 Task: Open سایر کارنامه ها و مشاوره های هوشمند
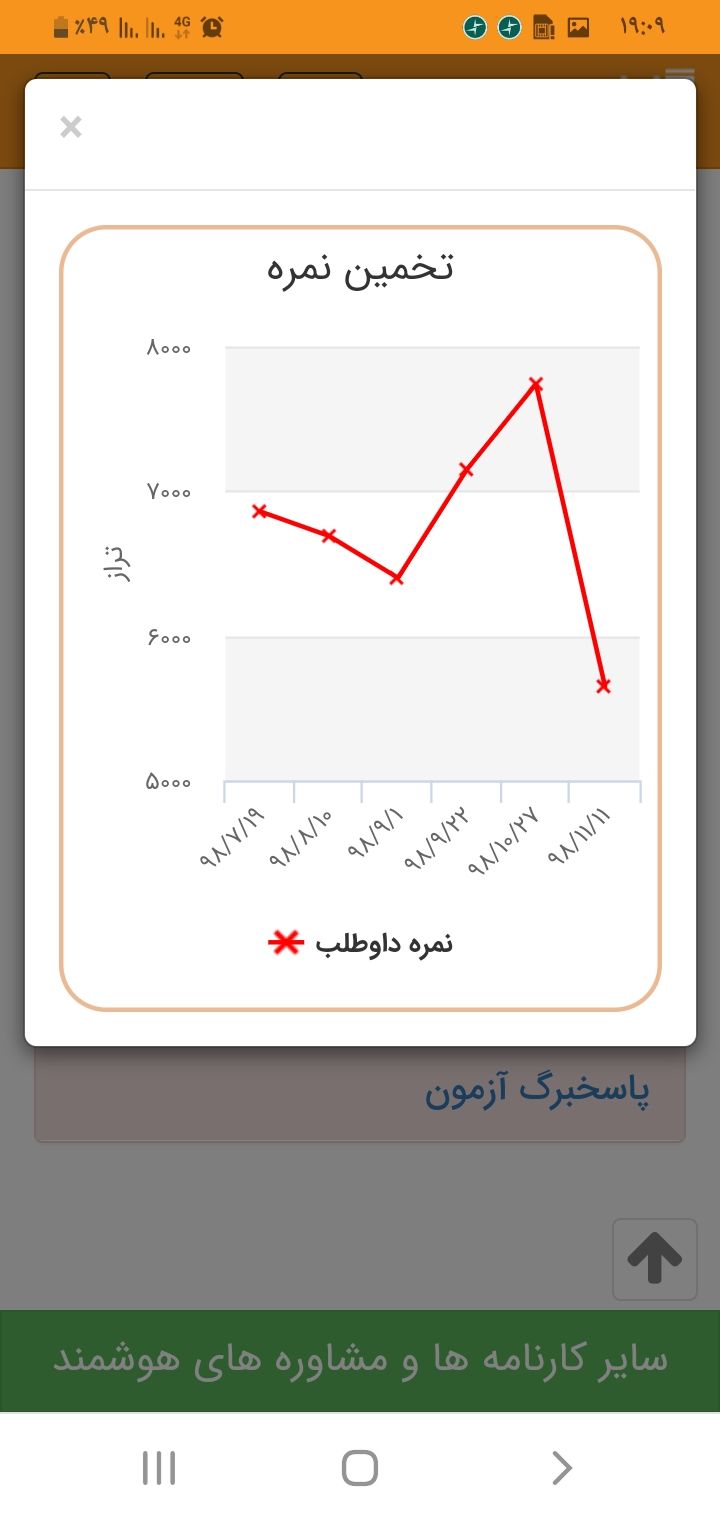[360, 1360]
